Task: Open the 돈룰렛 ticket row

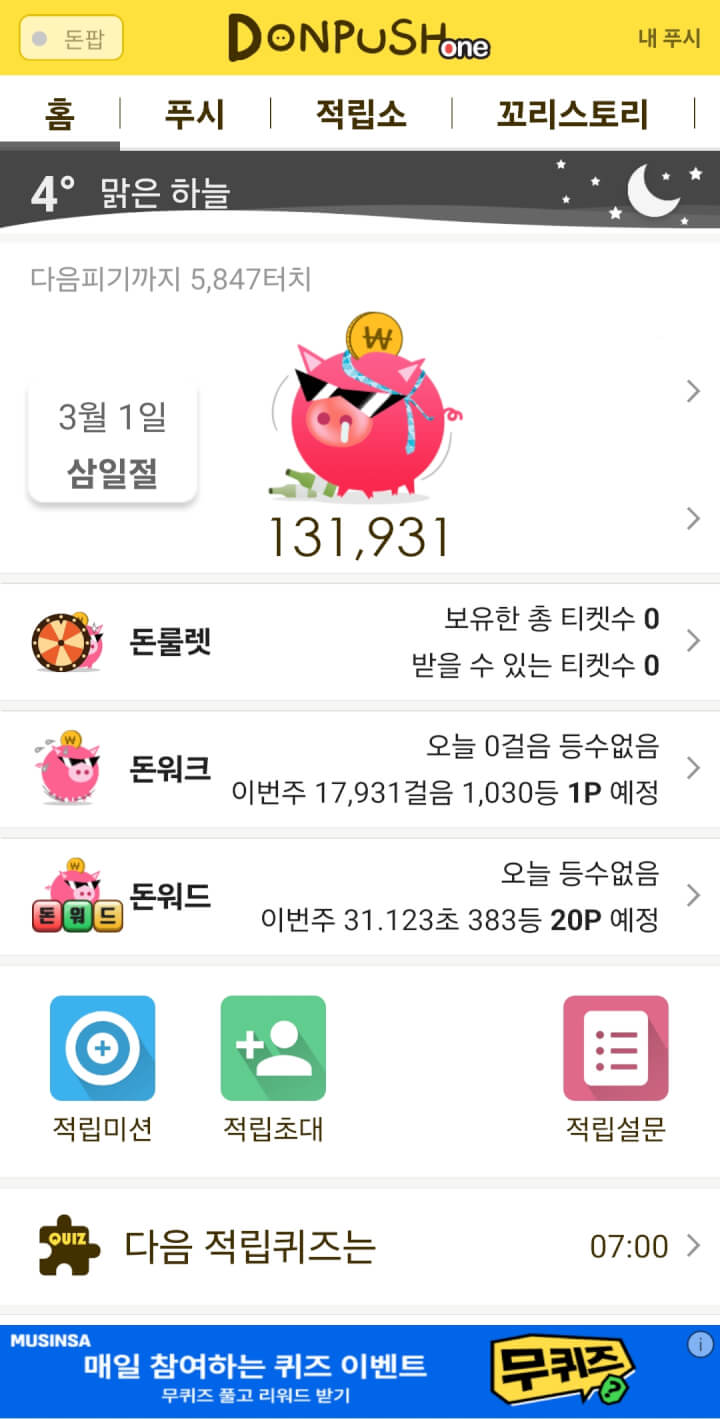Action: coord(360,641)
